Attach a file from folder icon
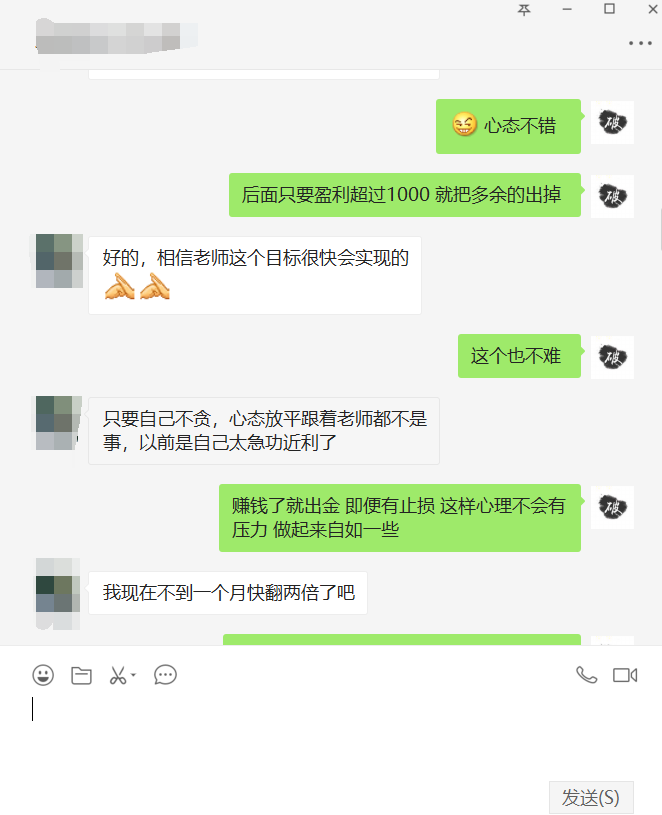Viewport: 662px width, 815px height. pyautogui.click(x=81, y=675)
